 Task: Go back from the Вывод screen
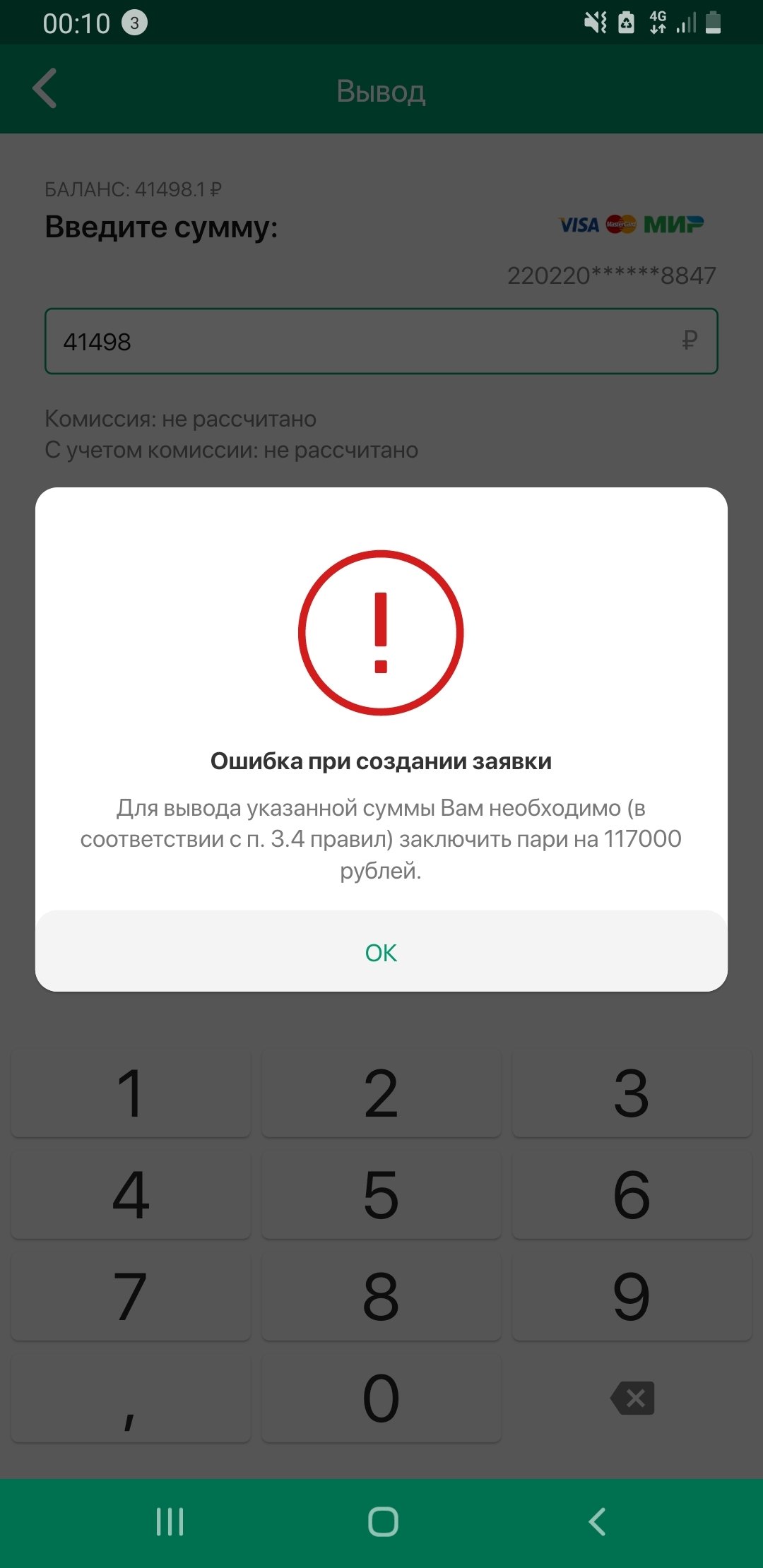click(x=45, y=89)
